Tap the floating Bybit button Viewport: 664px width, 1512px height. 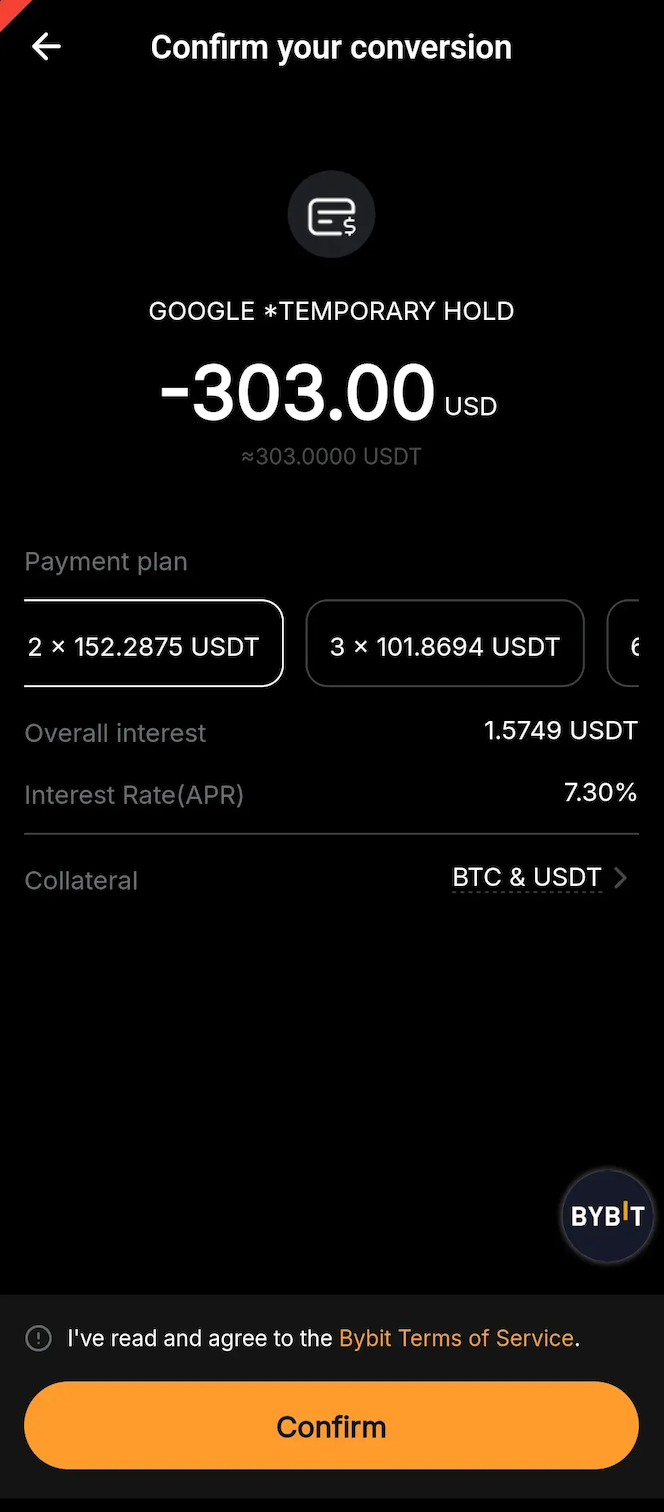coord(607,1216)
